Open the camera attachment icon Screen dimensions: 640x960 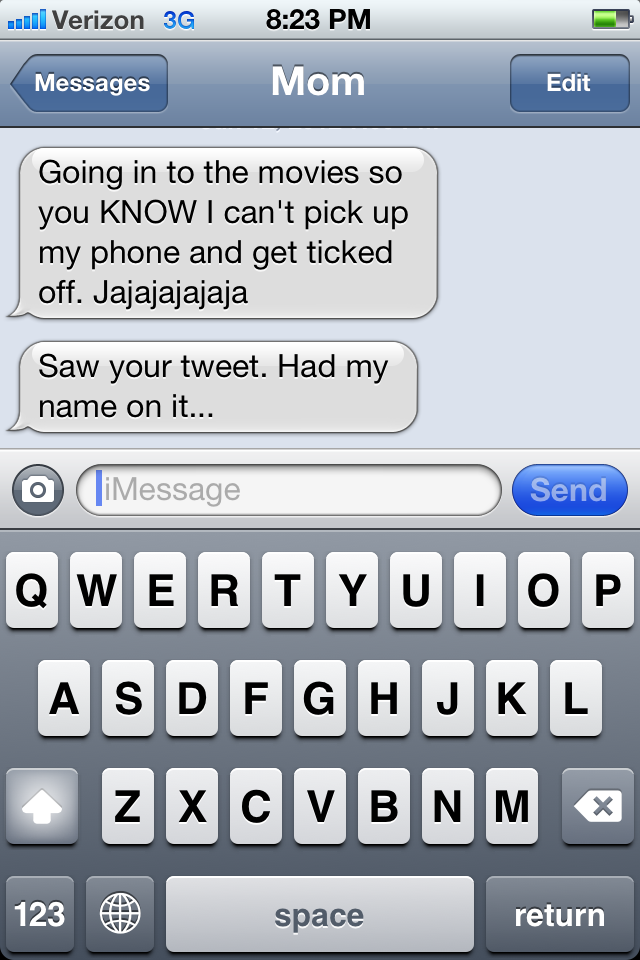click(38, 490)
